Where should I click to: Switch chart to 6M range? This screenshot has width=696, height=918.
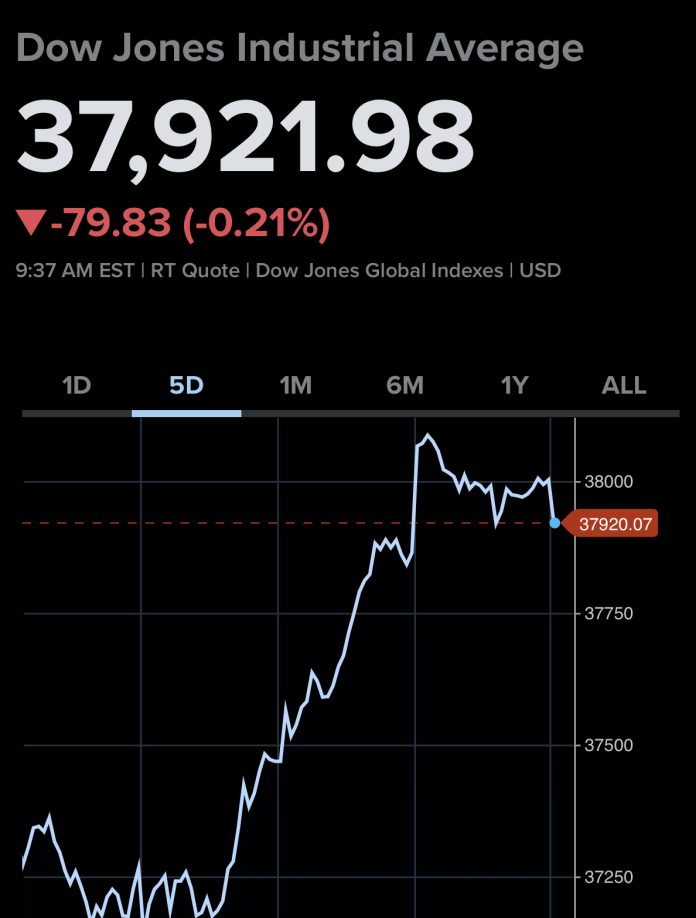click(405, 386)
